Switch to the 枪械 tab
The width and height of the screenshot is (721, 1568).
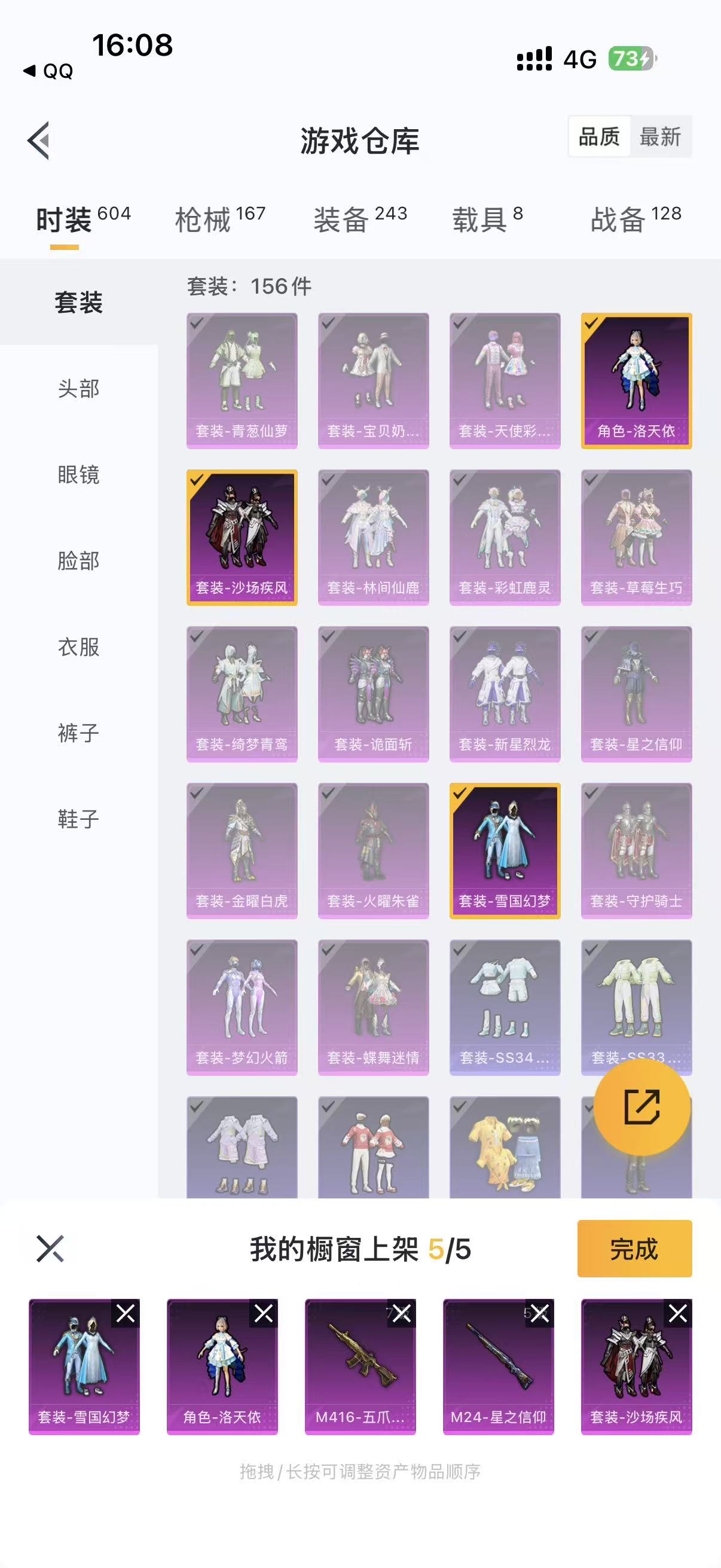coord(219,219)
